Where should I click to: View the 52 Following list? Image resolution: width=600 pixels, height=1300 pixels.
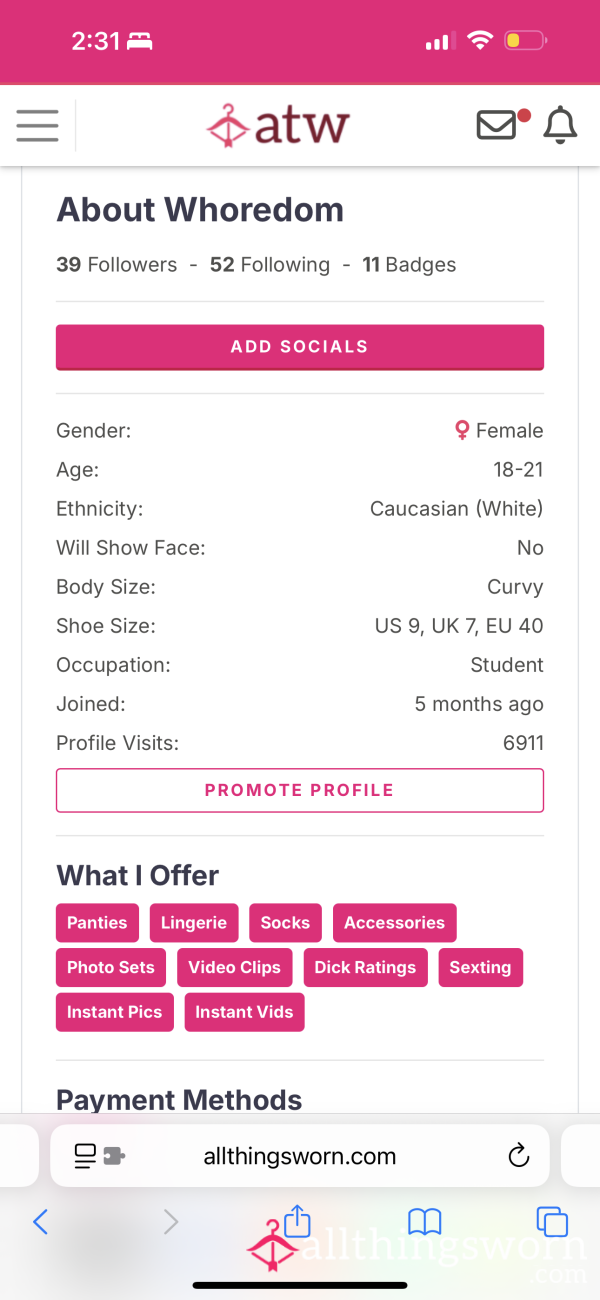pos(270,265)
